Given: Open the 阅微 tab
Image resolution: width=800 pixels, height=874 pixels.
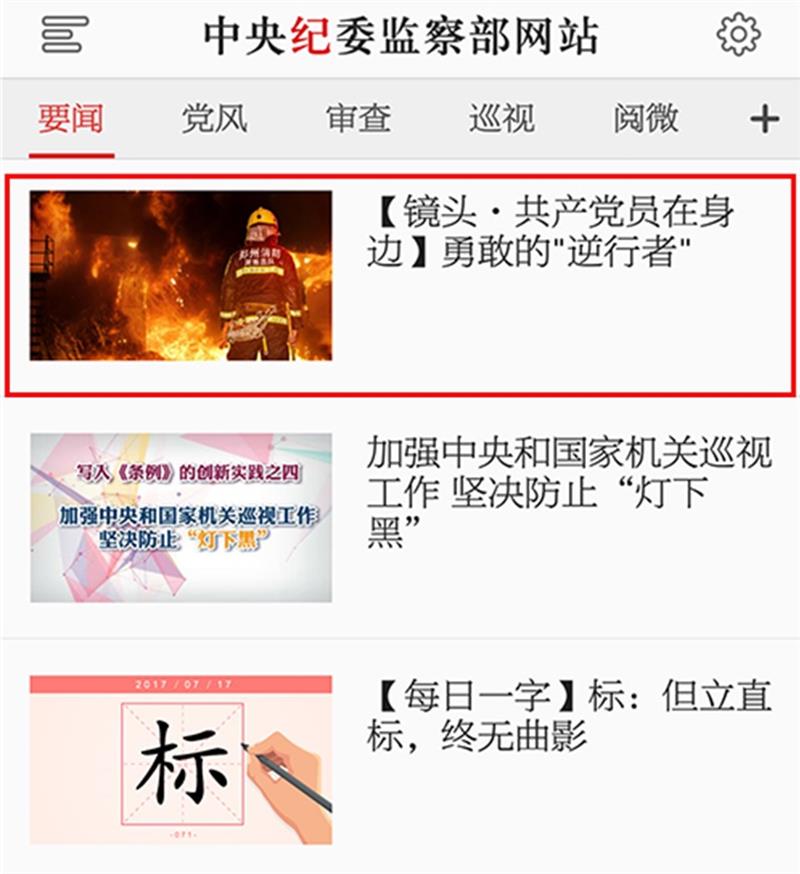Looking at the screenshot, I should pos(646,119).
